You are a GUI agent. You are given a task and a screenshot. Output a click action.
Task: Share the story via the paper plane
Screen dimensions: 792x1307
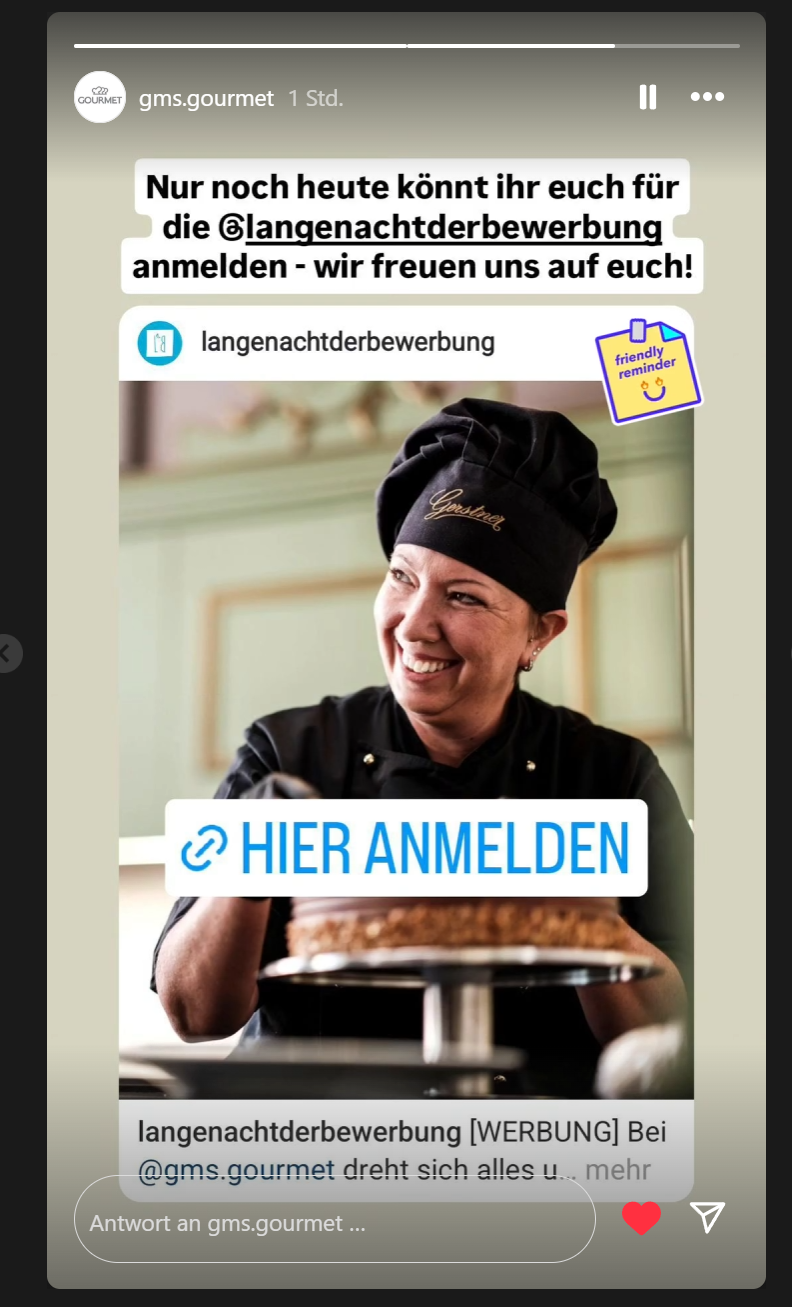coord(707,1216)
